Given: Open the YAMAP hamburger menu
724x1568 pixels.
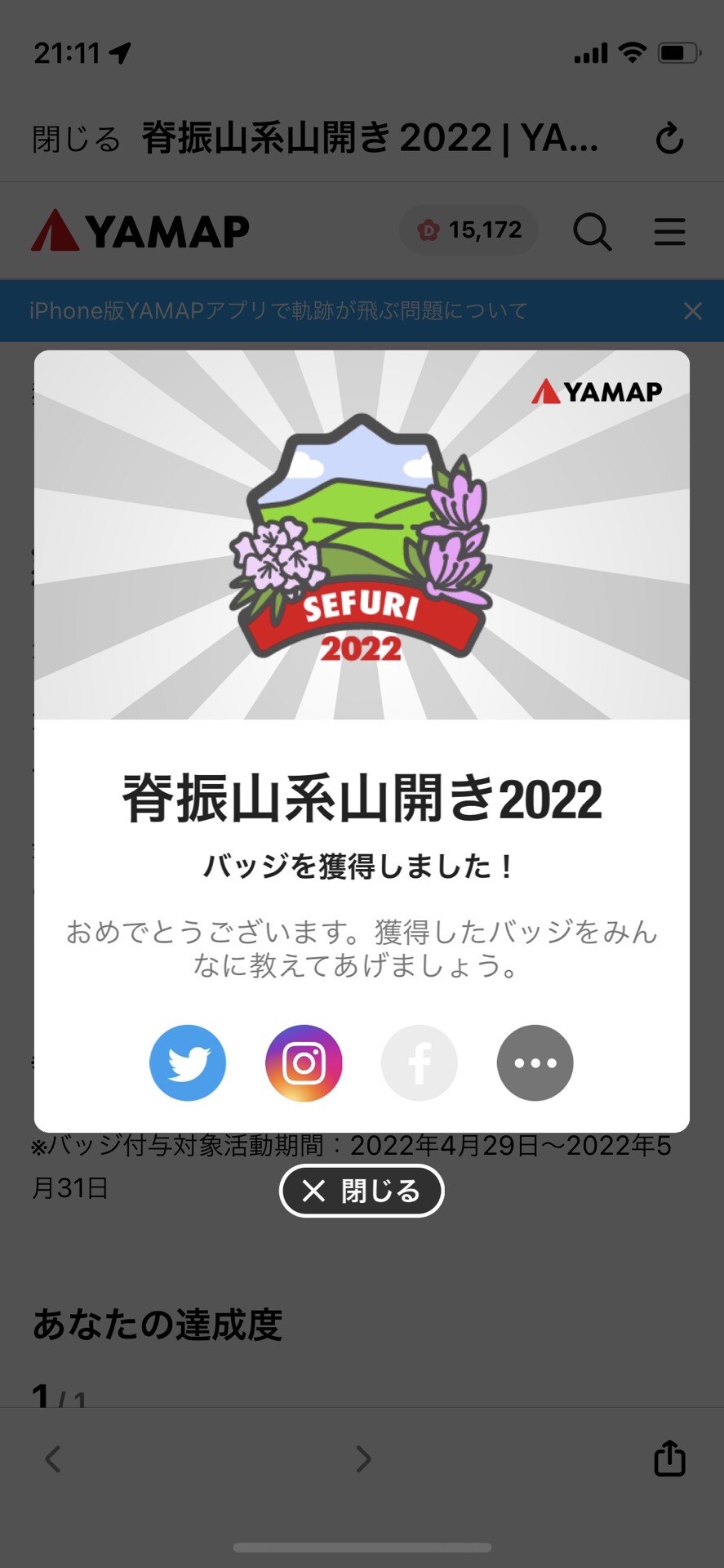Looking at the screenshot, I should pyautogui.click(x=669, y=233).
